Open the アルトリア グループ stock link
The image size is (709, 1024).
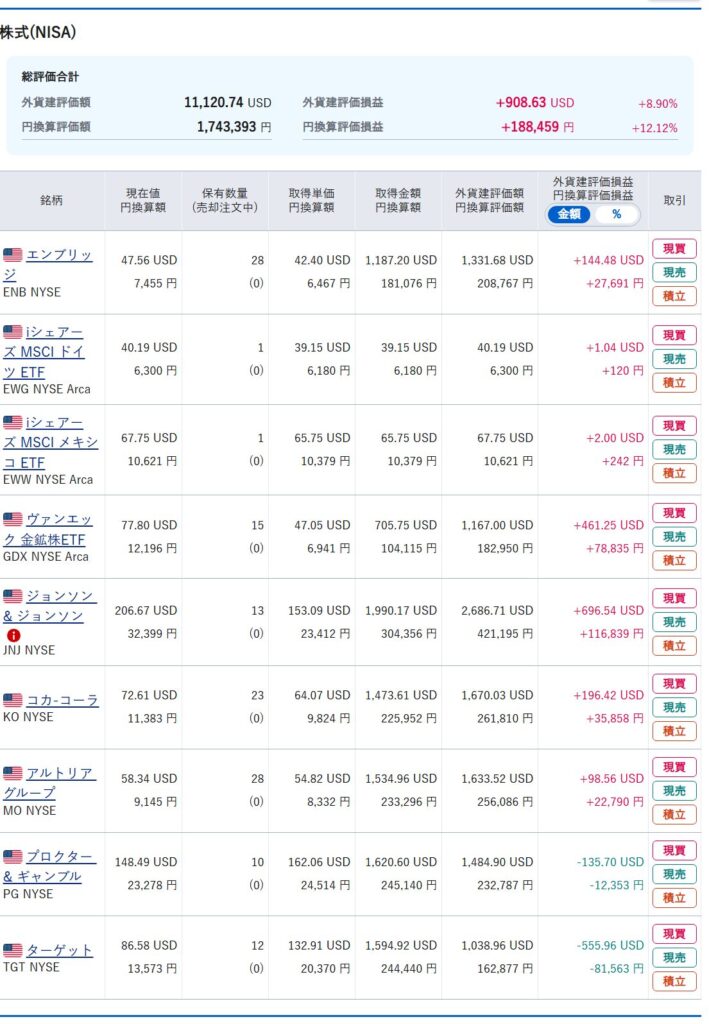(x=58, y=783)
